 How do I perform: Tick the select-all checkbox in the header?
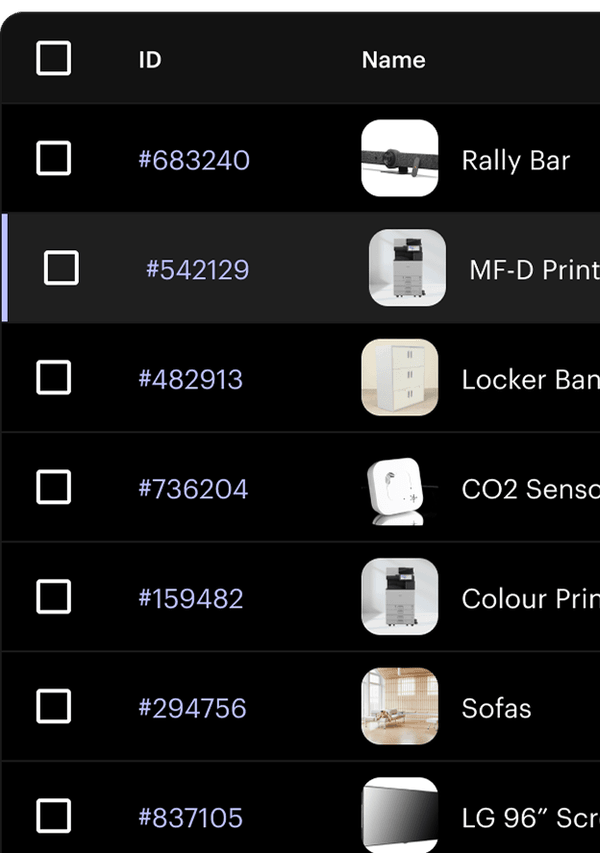(54, 58)
